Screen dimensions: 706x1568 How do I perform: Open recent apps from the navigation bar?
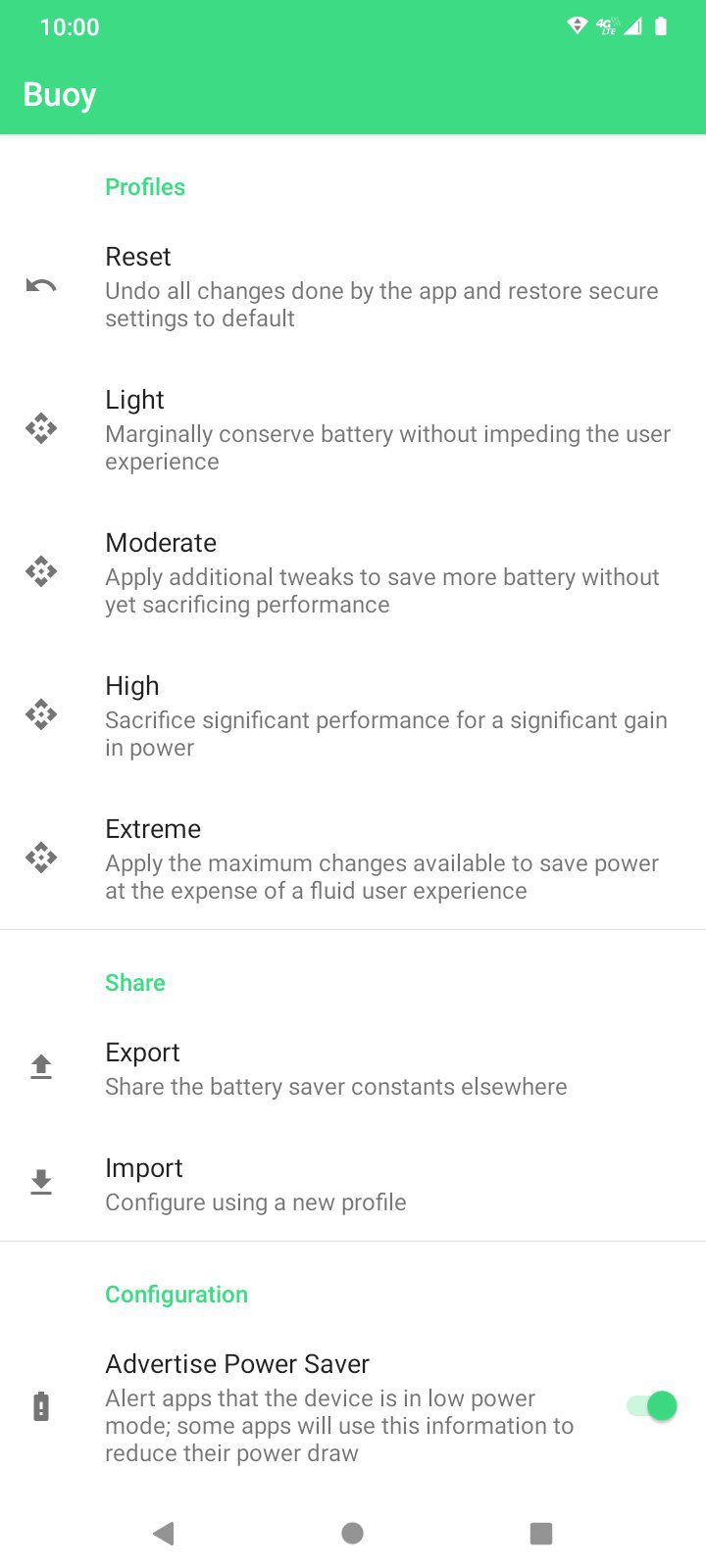pyautogui.click(x=540, y=1533)
